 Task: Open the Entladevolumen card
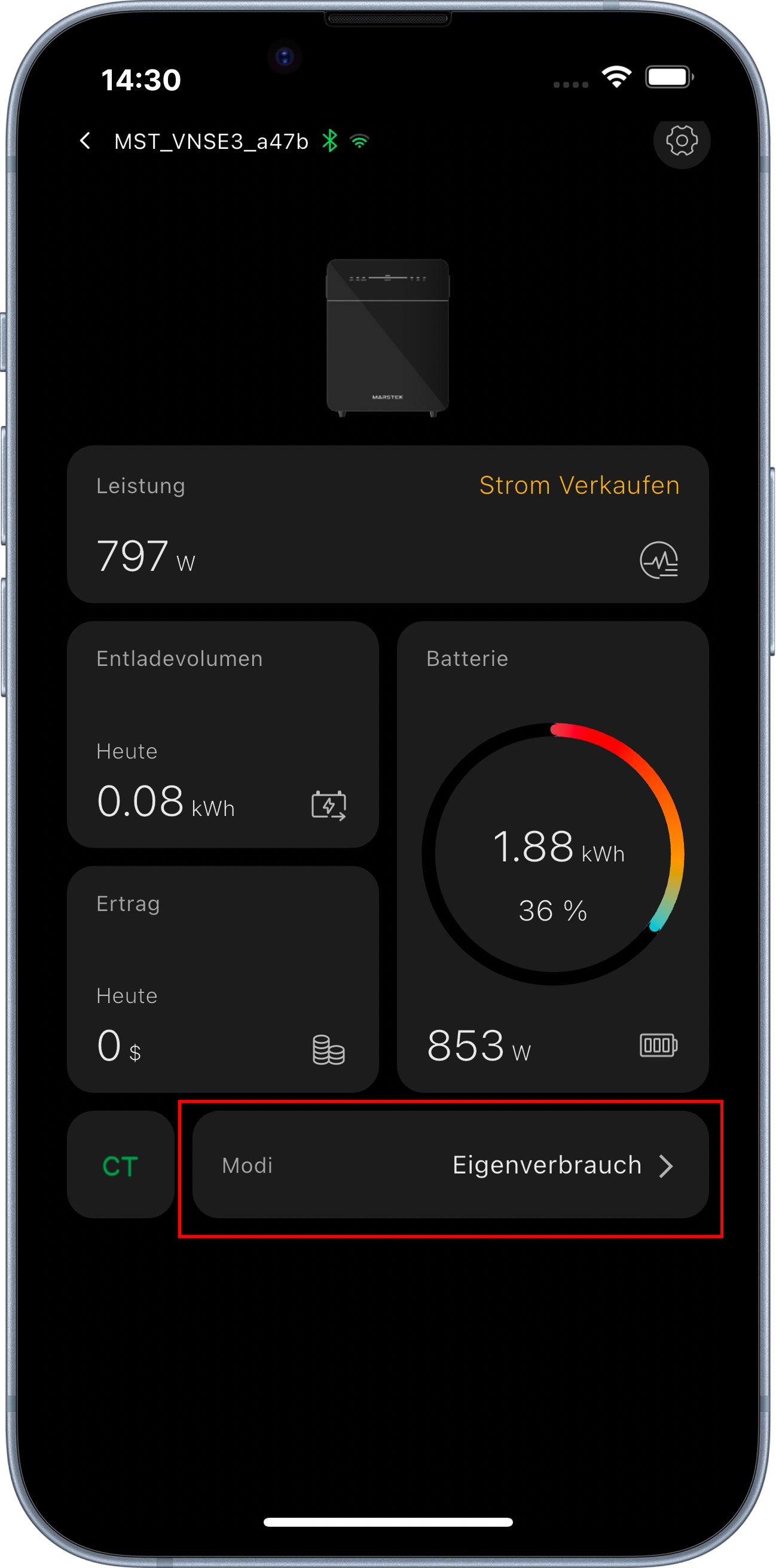tap(223, 734)
